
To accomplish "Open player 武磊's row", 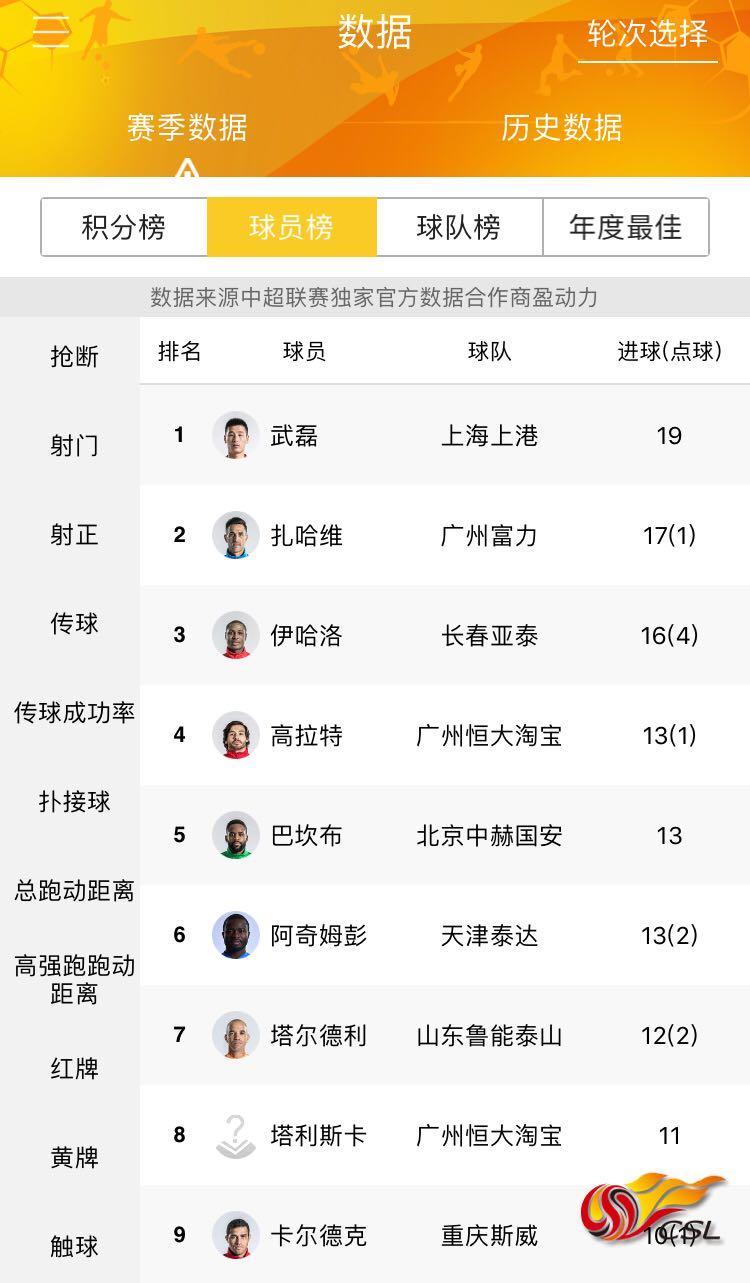I will coord(445,435).
